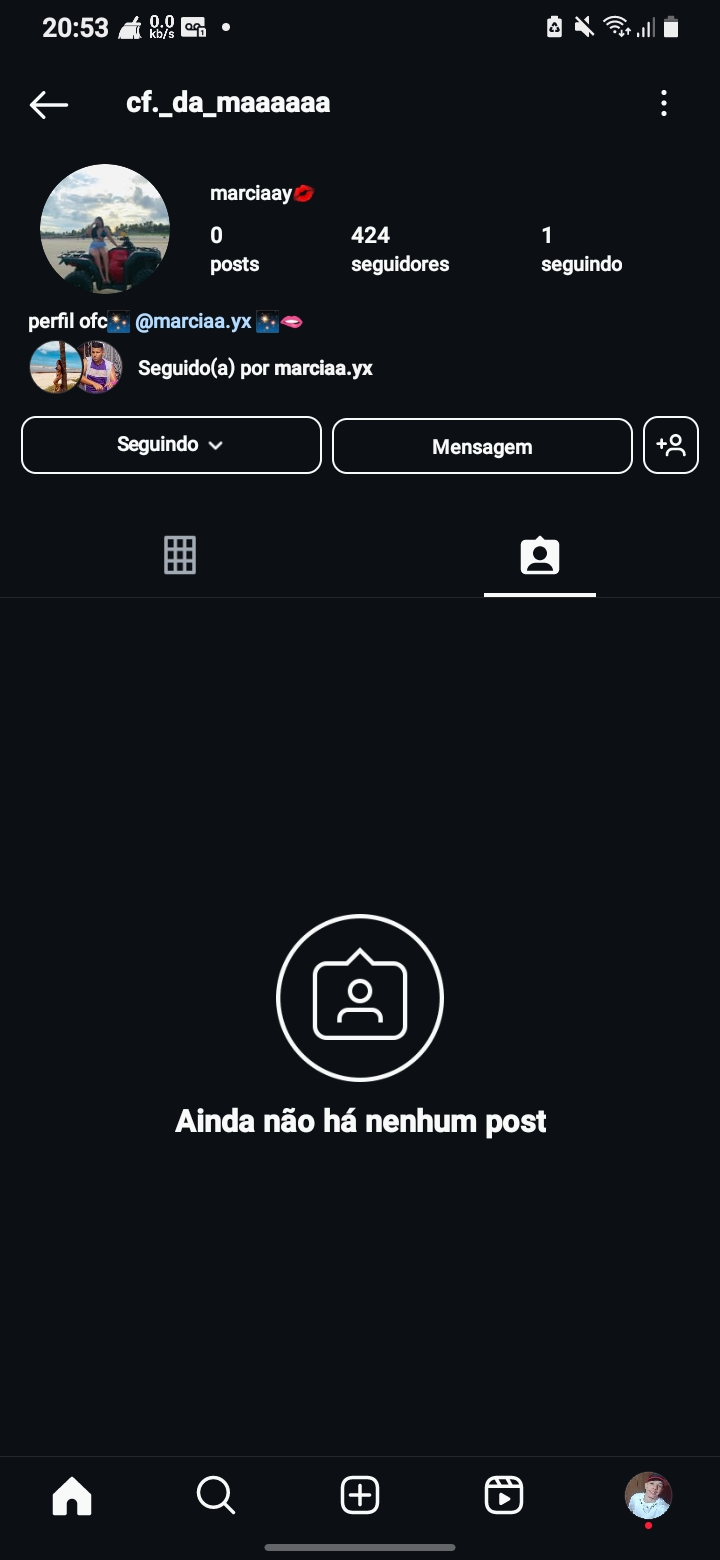Image resolution: width=720 pixels, height=1560 pixels.
Task: Show suggested accounts with add-person icon
Action: [x=671, y=445]
